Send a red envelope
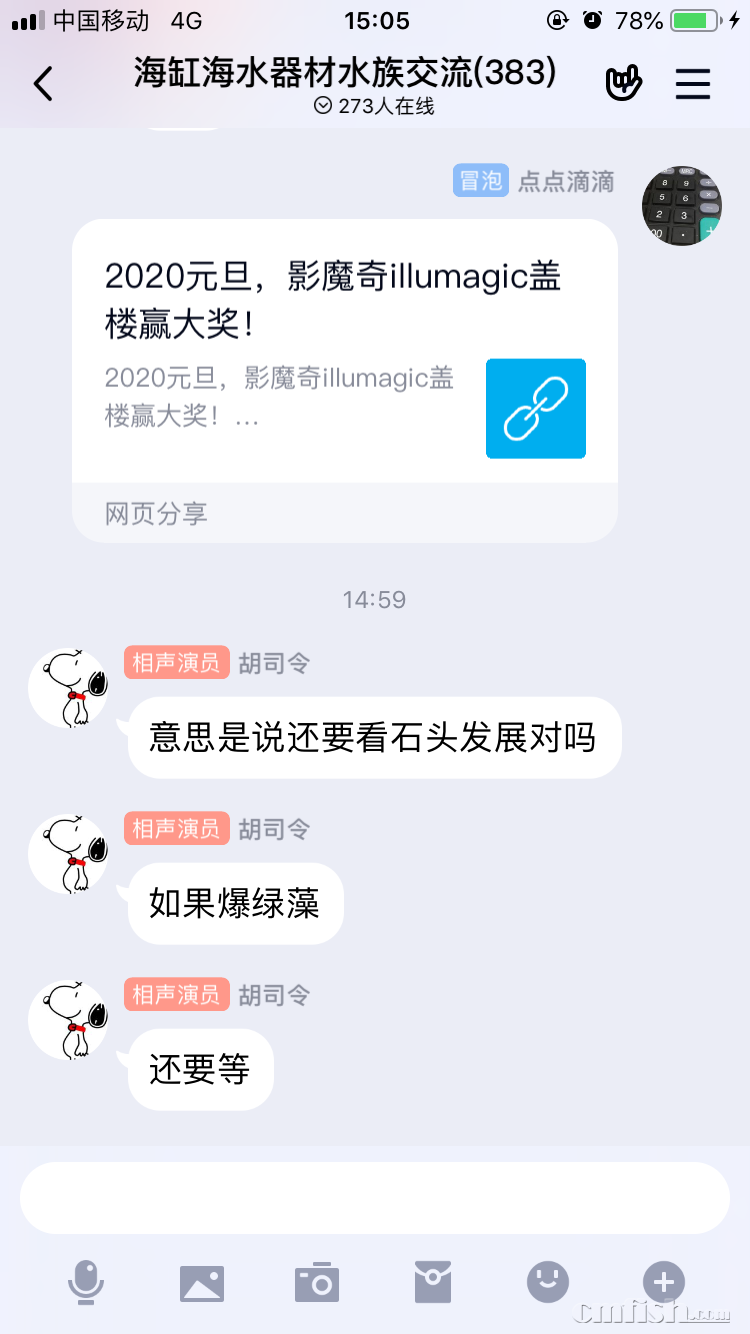Screen dimensions: 750x1334 click(433, 1282)
